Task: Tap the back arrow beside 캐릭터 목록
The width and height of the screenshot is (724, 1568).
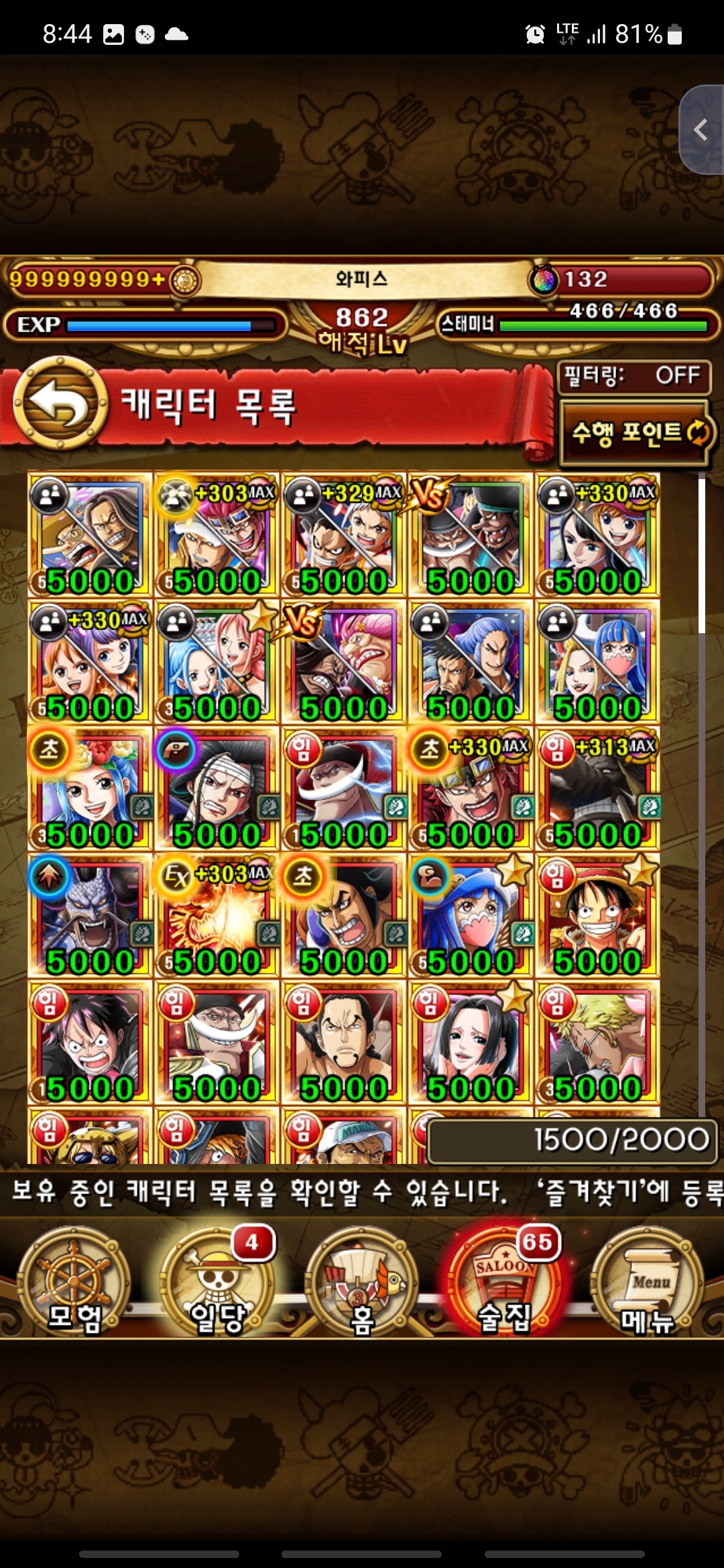Action: click(60, 403)
